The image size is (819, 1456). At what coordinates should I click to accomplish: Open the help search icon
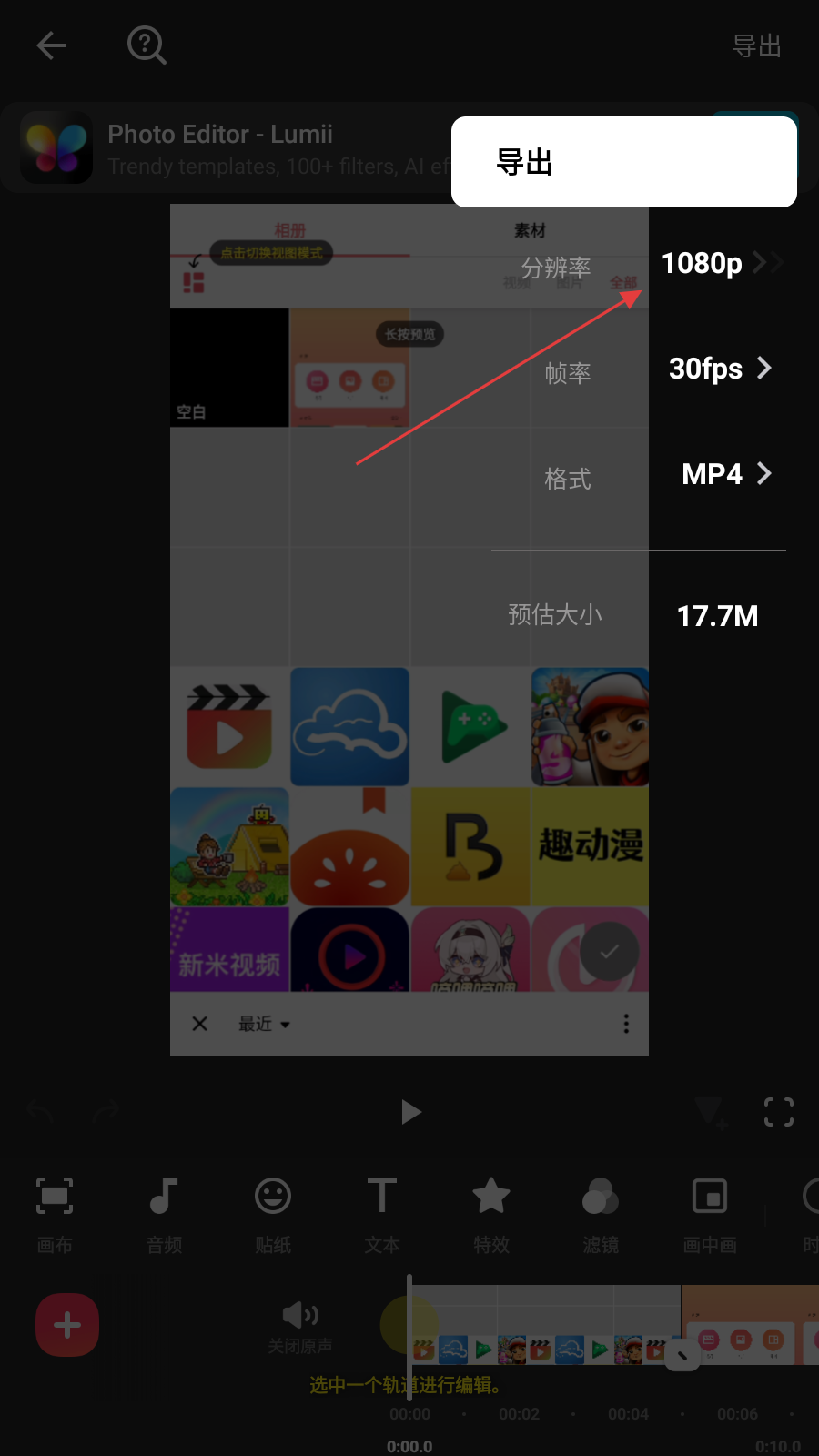146,45
